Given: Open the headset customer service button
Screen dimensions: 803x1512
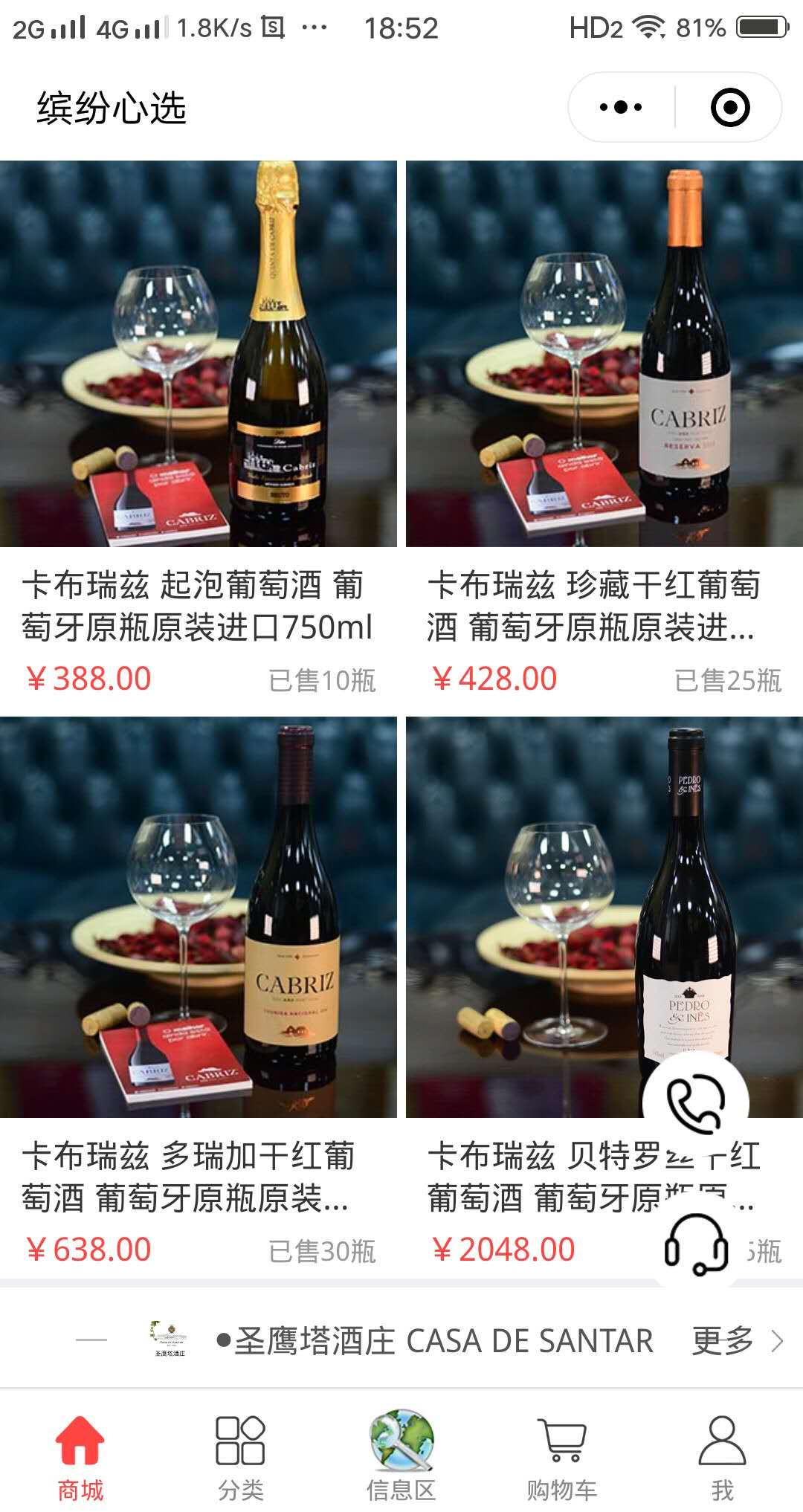Looking at the screenshot, I should [696, 1243].
